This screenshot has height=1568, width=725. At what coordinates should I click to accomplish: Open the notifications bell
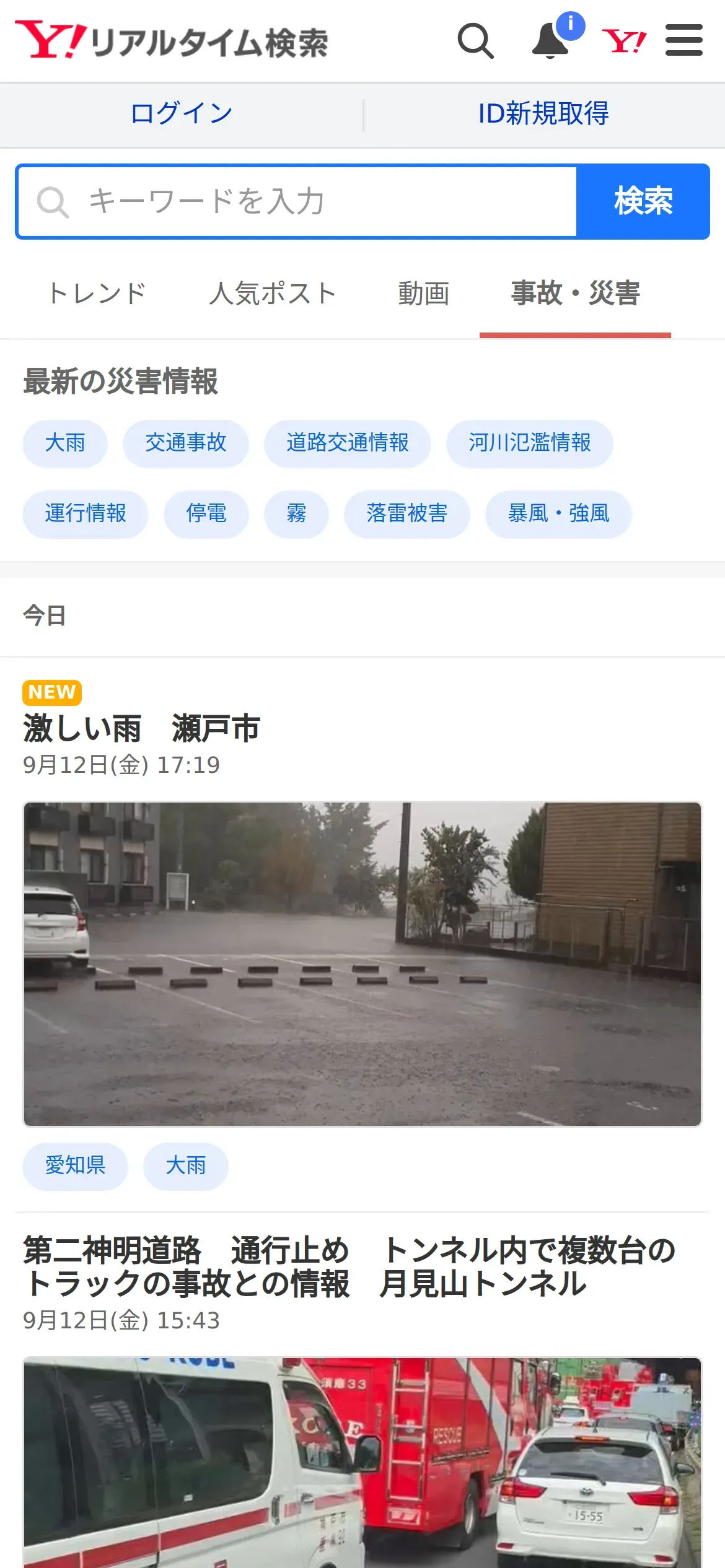coord(550,41)
